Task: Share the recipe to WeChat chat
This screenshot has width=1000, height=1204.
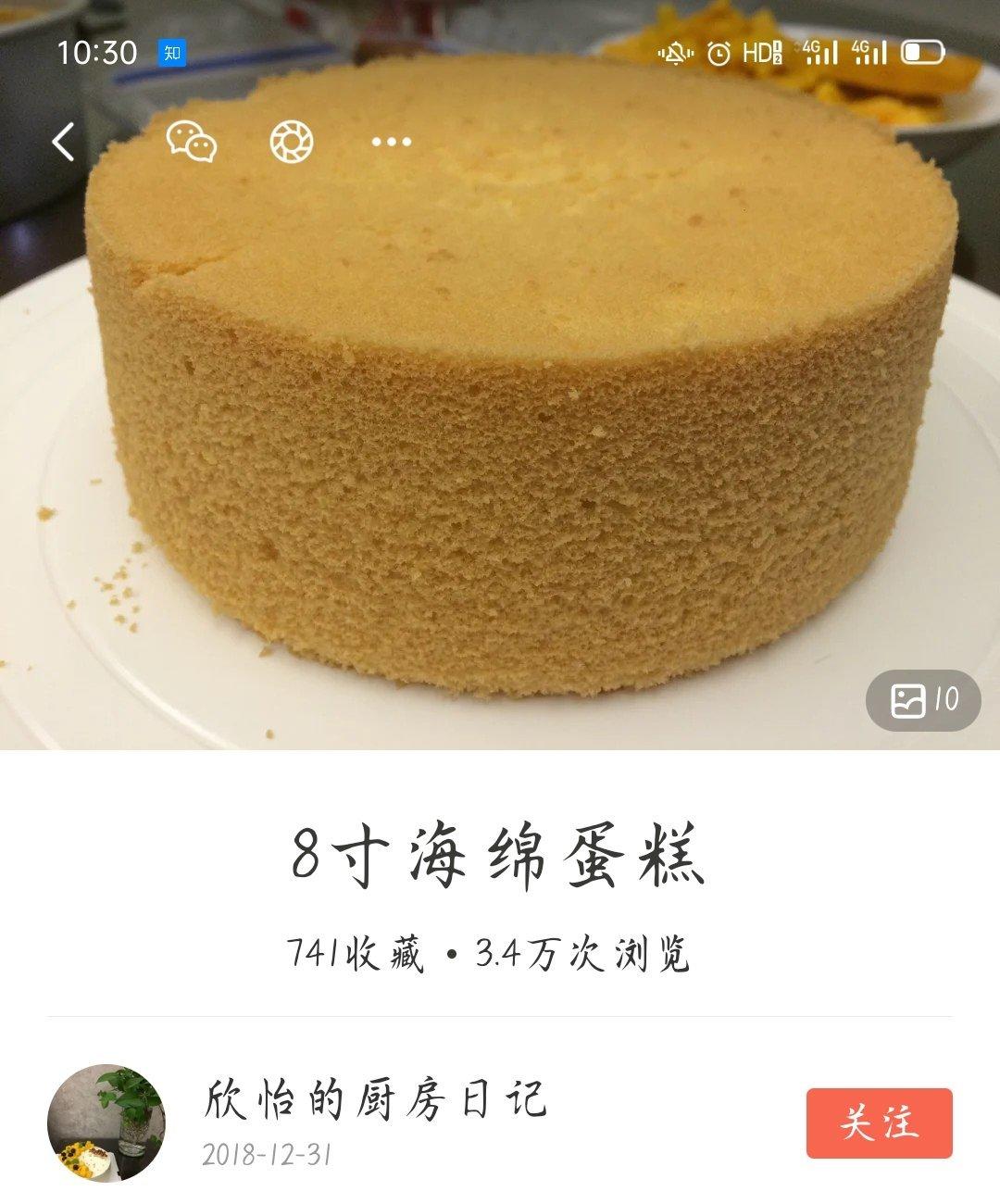Action: (x=191, y=143)
